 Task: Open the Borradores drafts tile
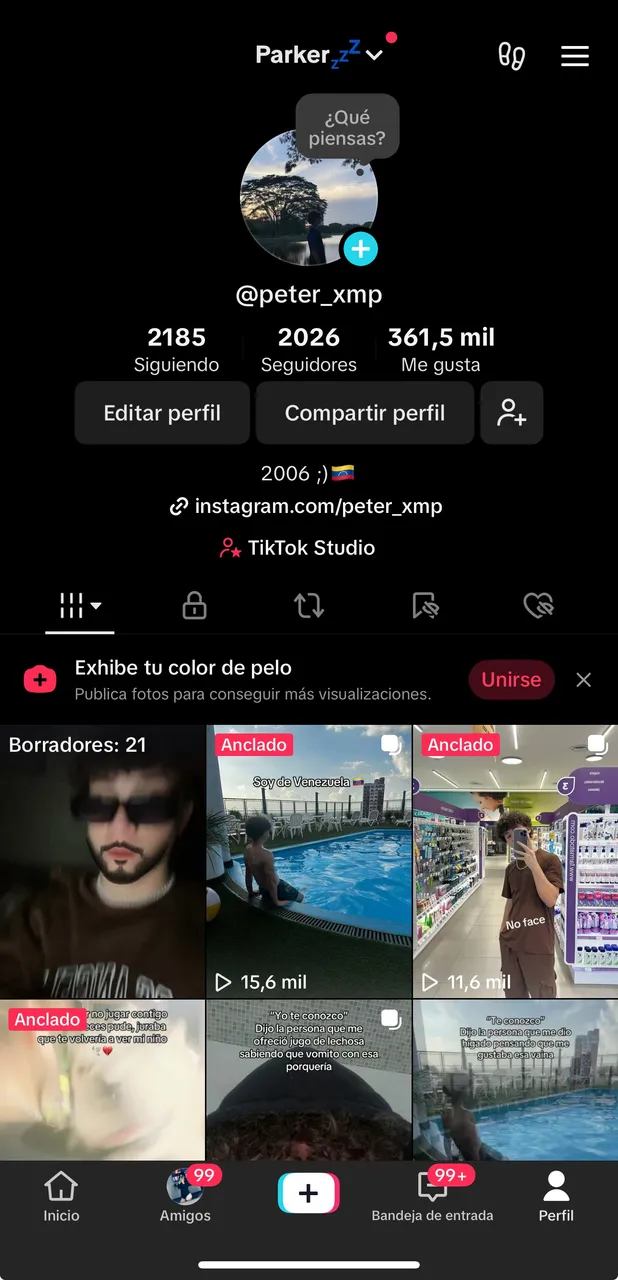click(102, 860)
